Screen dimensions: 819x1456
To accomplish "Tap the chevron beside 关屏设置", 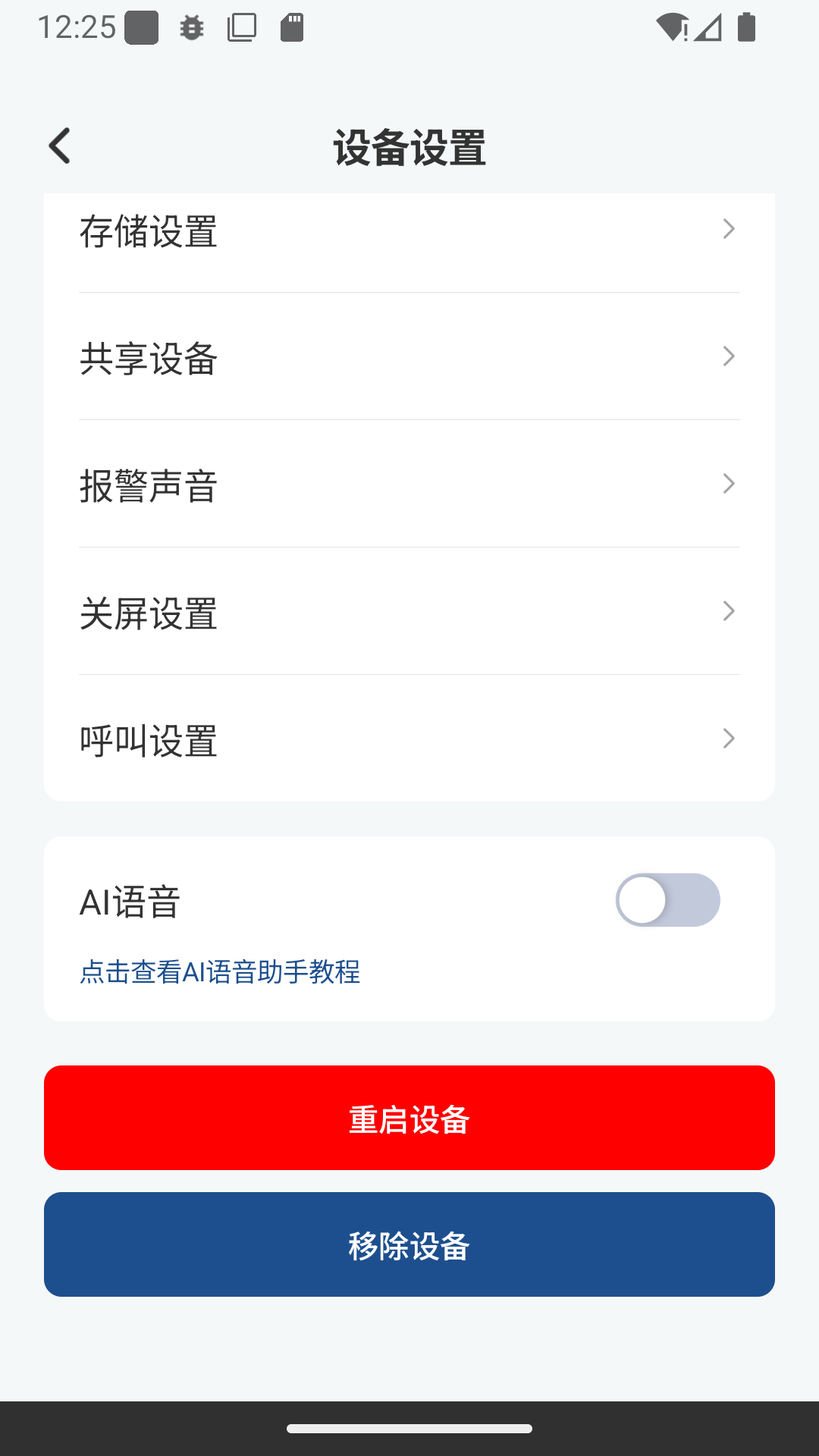I will tap(728, 611).
